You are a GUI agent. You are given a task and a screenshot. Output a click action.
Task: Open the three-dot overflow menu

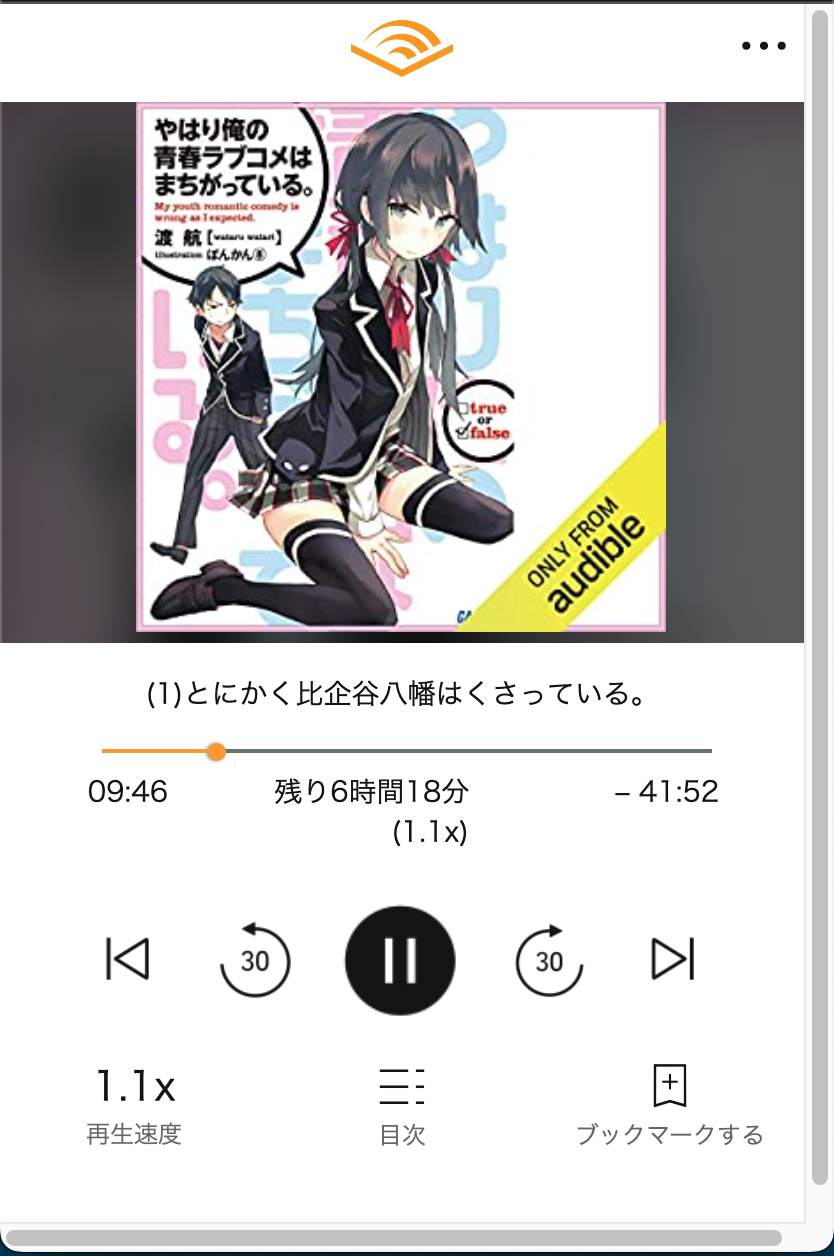coord(763,46)
